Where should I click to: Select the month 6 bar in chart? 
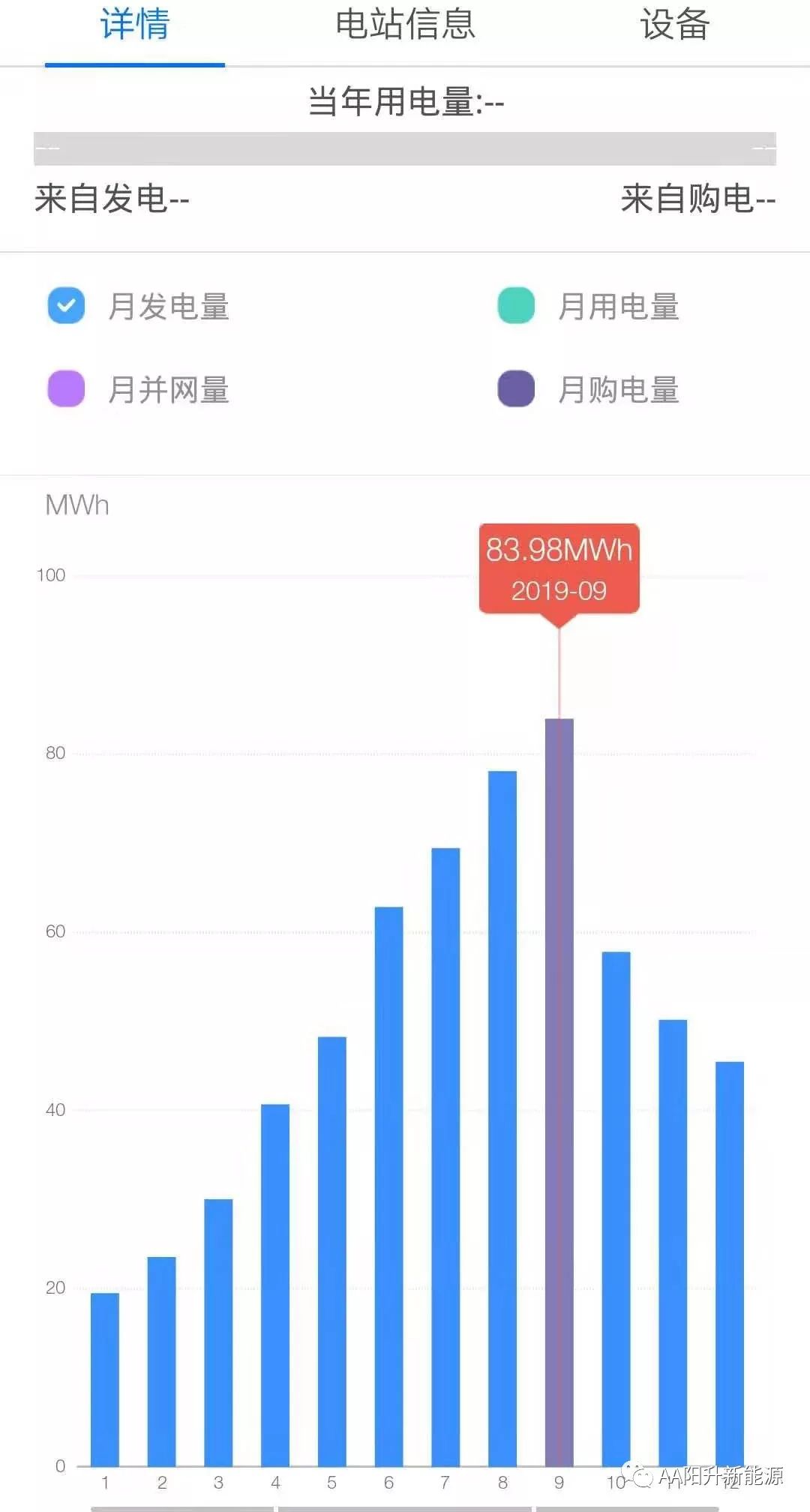[388, 1185]
